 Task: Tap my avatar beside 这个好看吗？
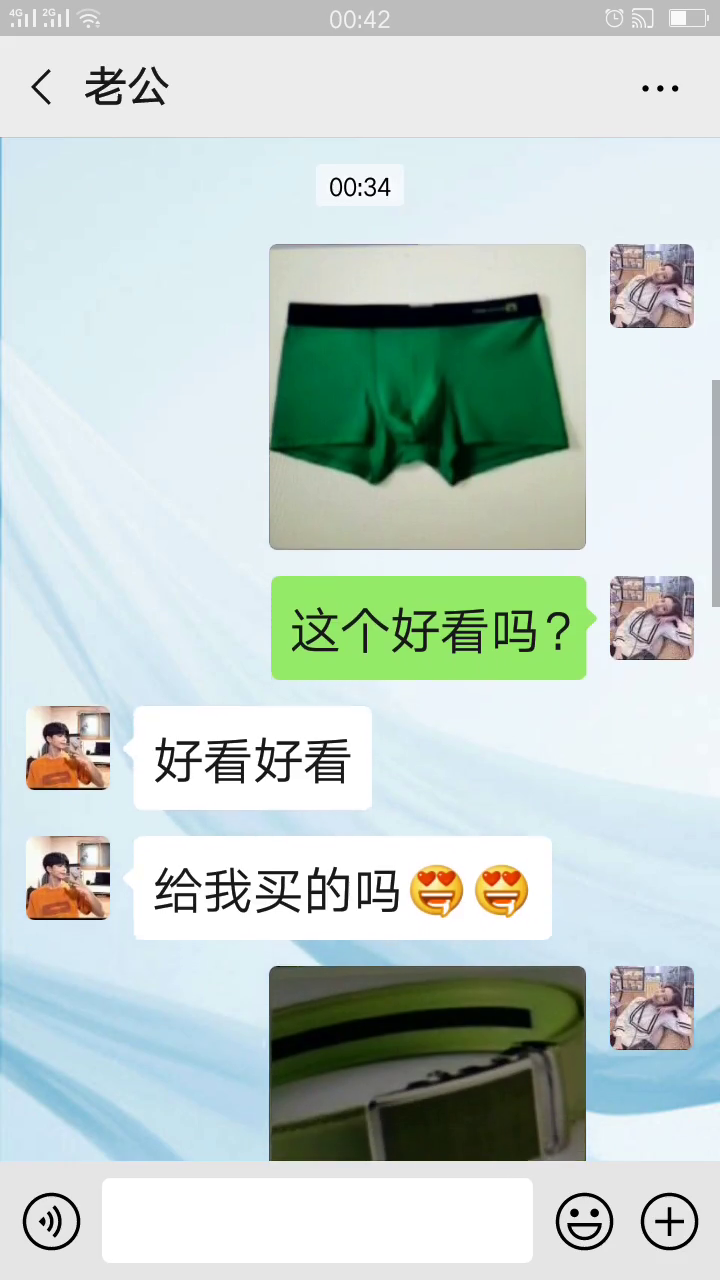coord(652,618)
